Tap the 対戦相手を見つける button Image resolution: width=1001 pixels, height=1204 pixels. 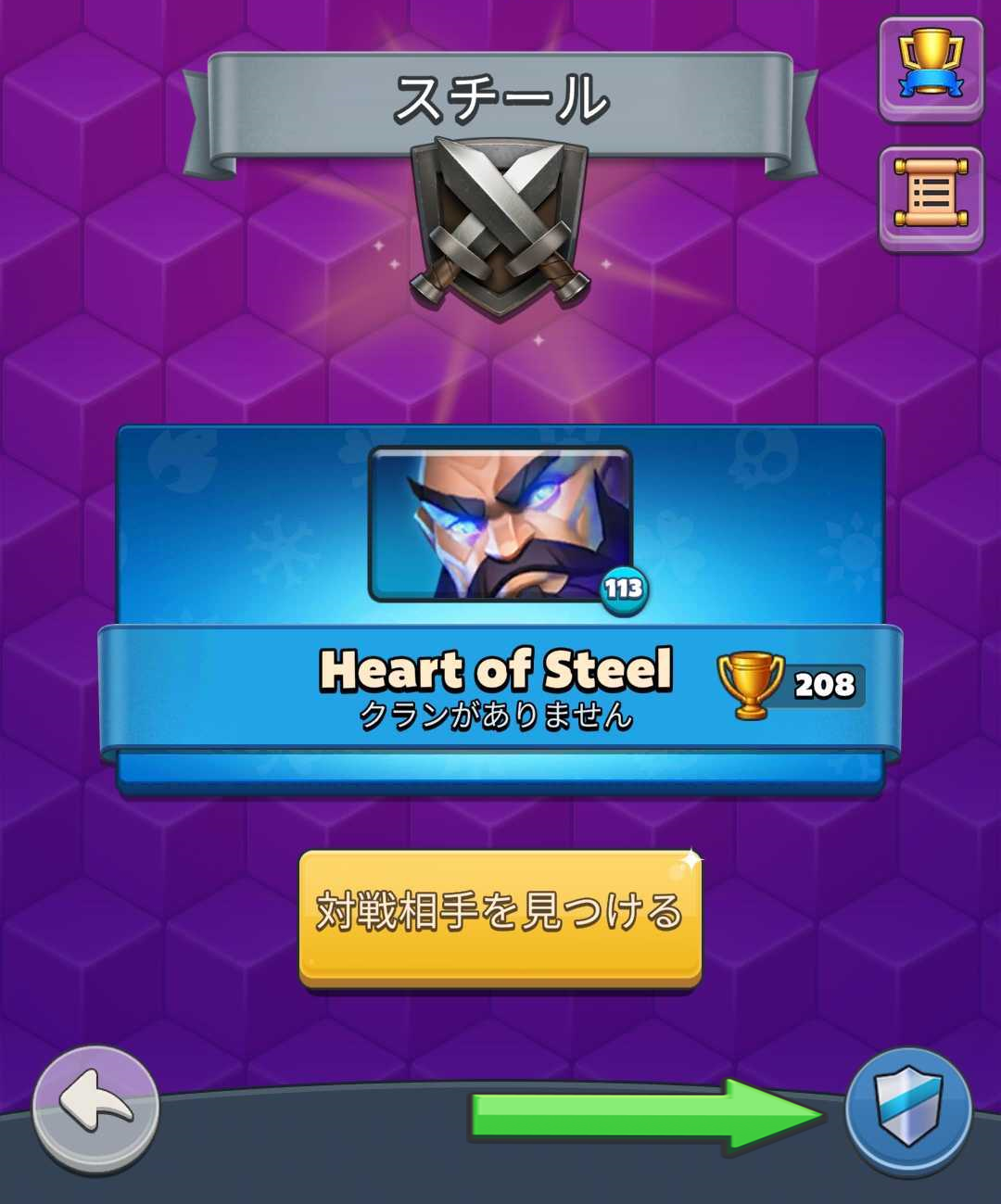click(500, 916)
